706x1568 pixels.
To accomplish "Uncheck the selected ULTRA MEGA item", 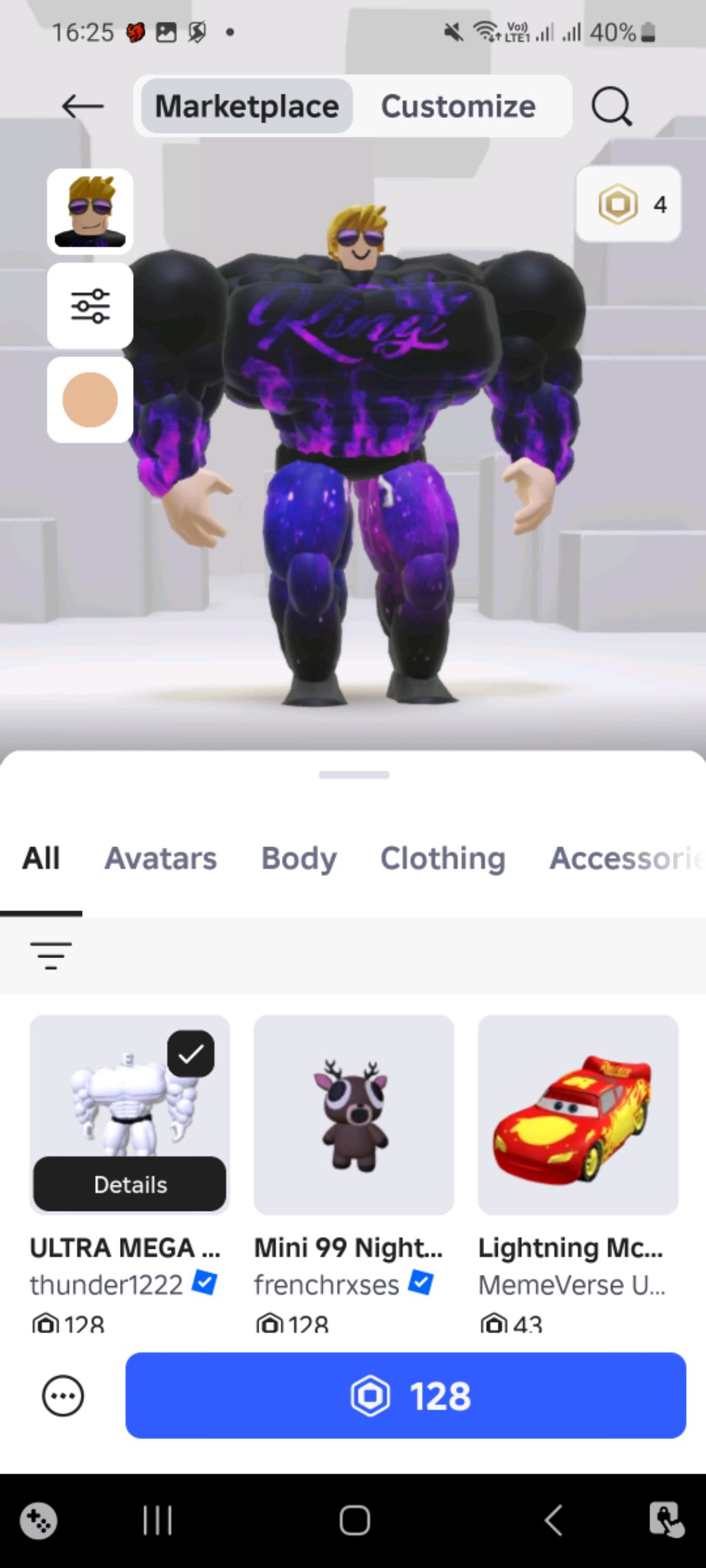I will [x=191, y=1054].
